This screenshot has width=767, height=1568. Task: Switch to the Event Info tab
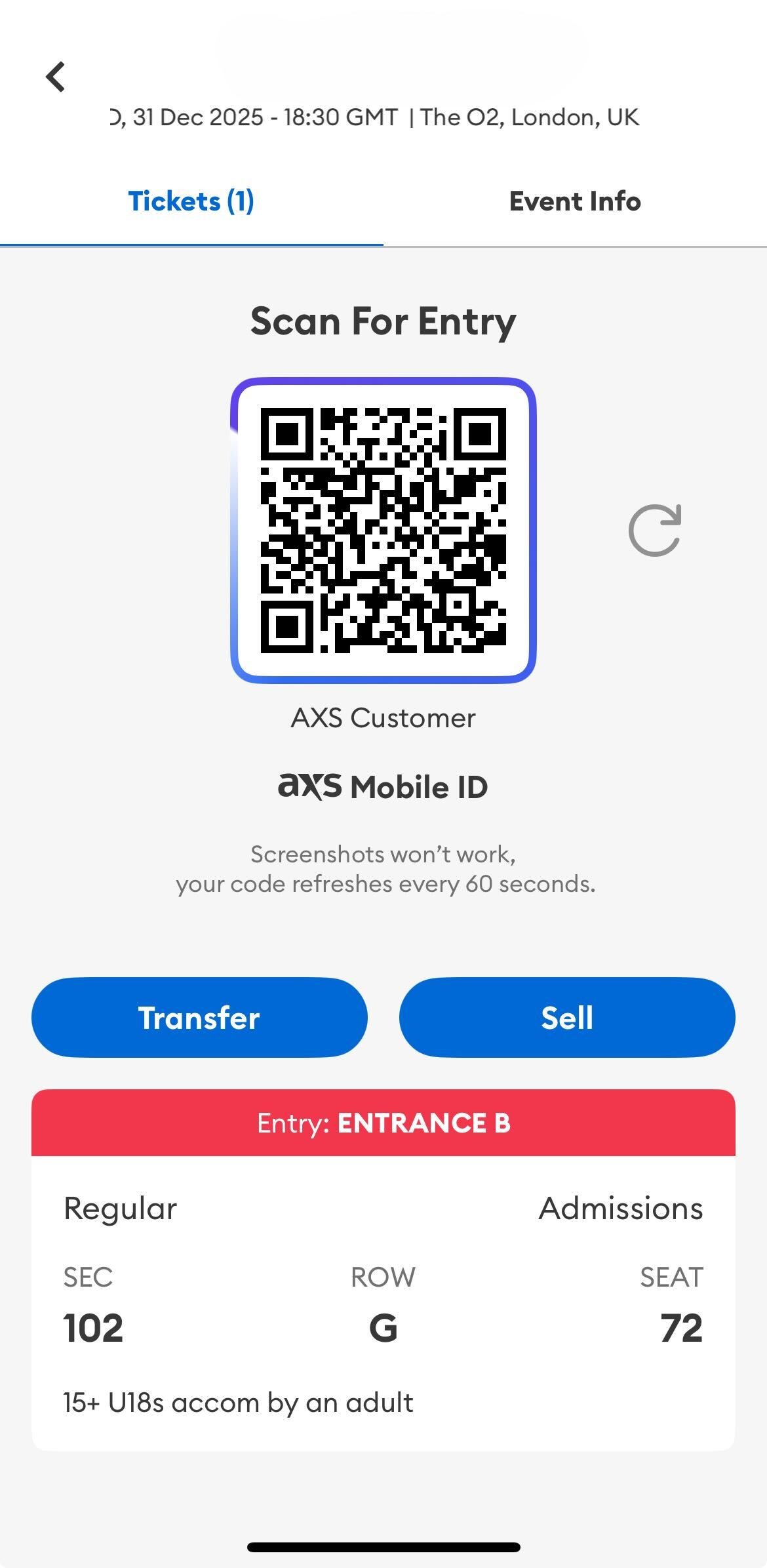575,201
